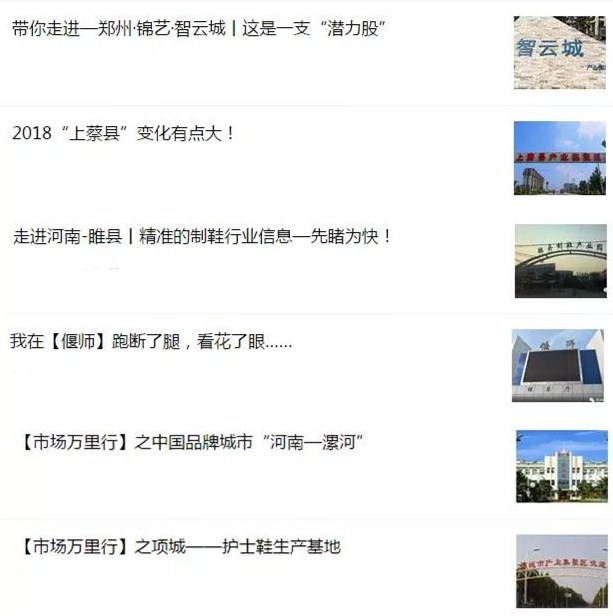The width and height of the screenshot is (613, 616).
Task: Open the 2018 "上蔡县" 变化有点大 article
Action: [x=124, y=133]
